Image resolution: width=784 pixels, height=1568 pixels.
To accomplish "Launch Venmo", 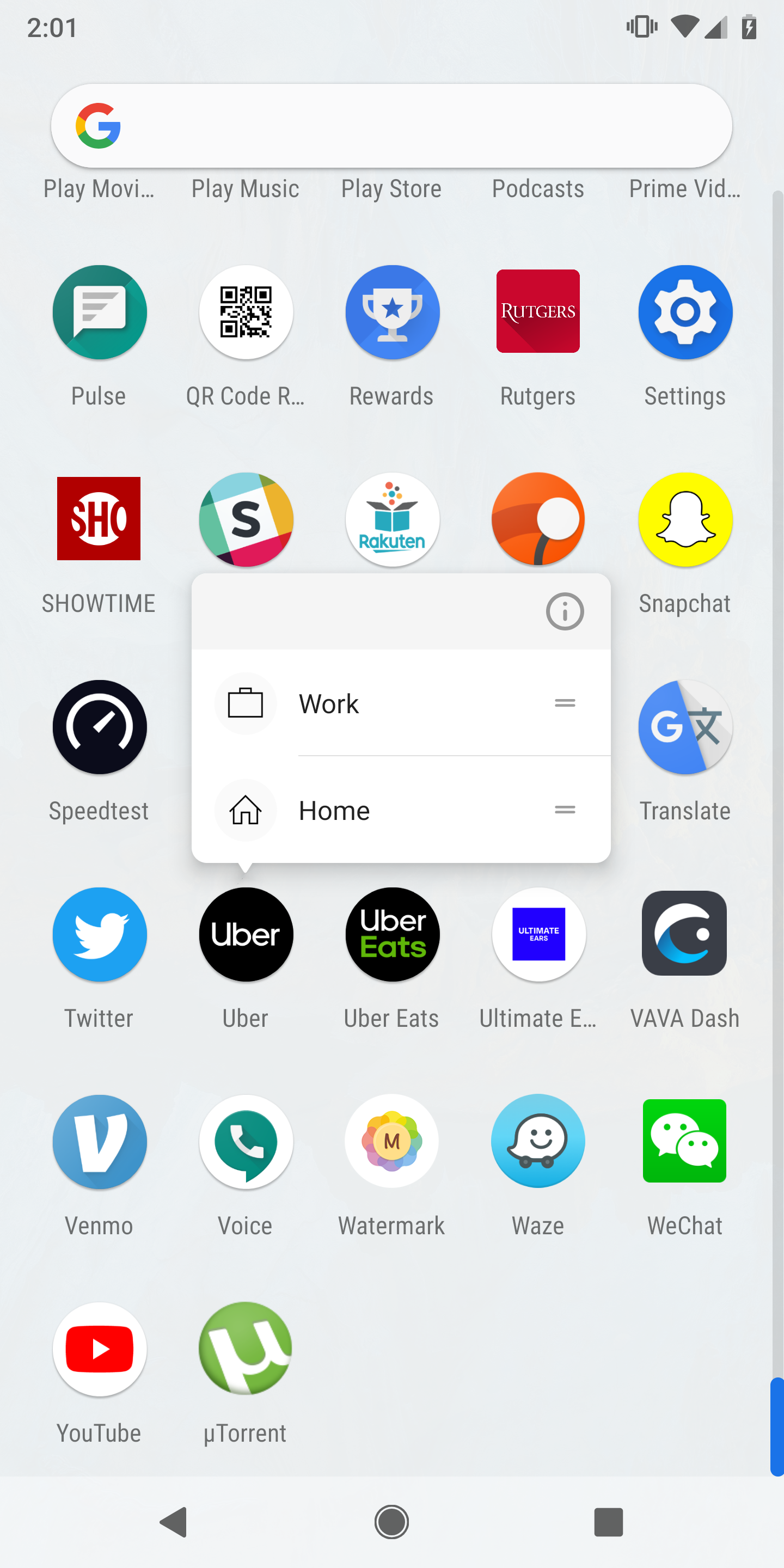I will [99, 1141].
